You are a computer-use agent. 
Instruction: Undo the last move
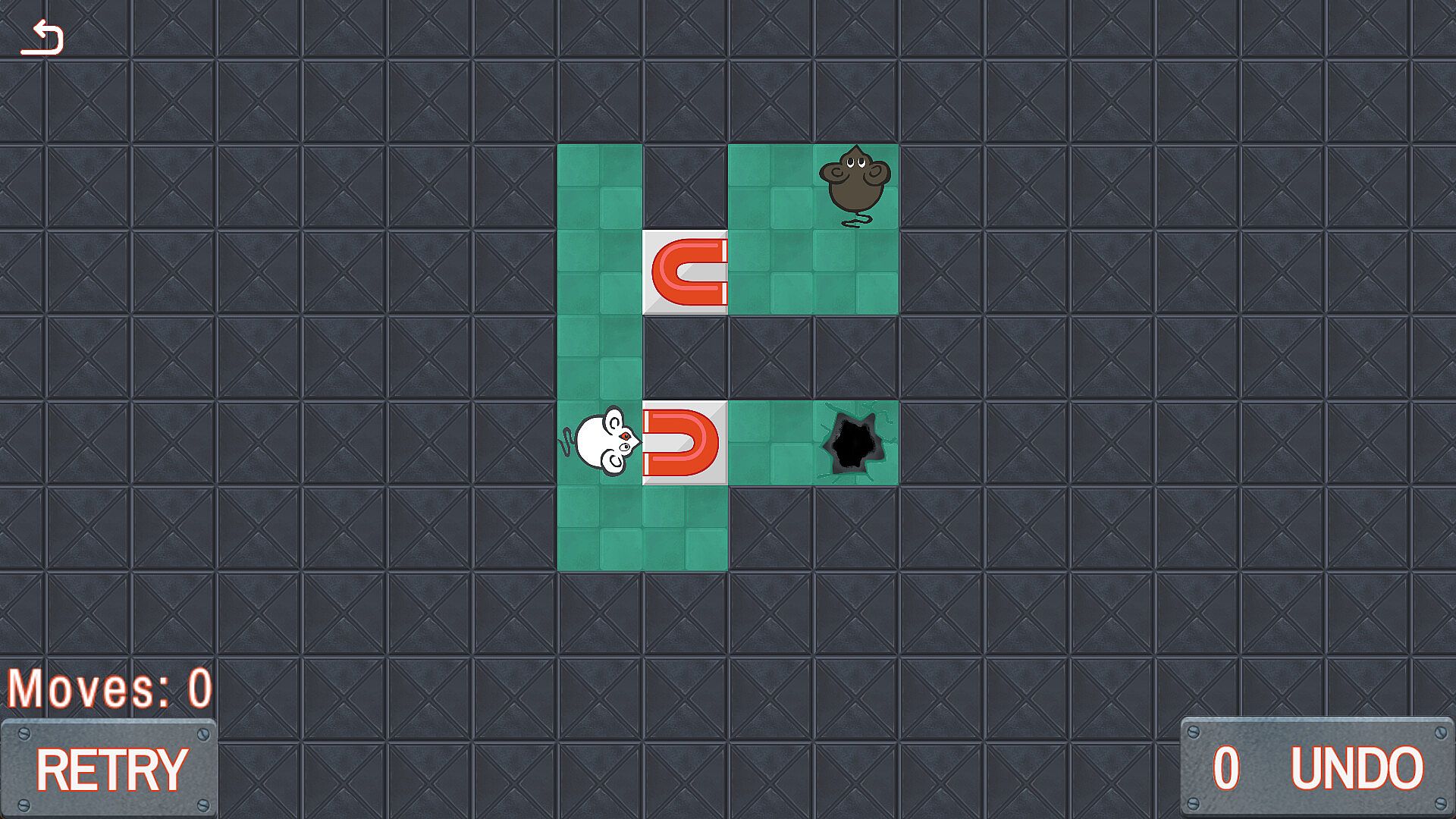(x=1318, y=767)
